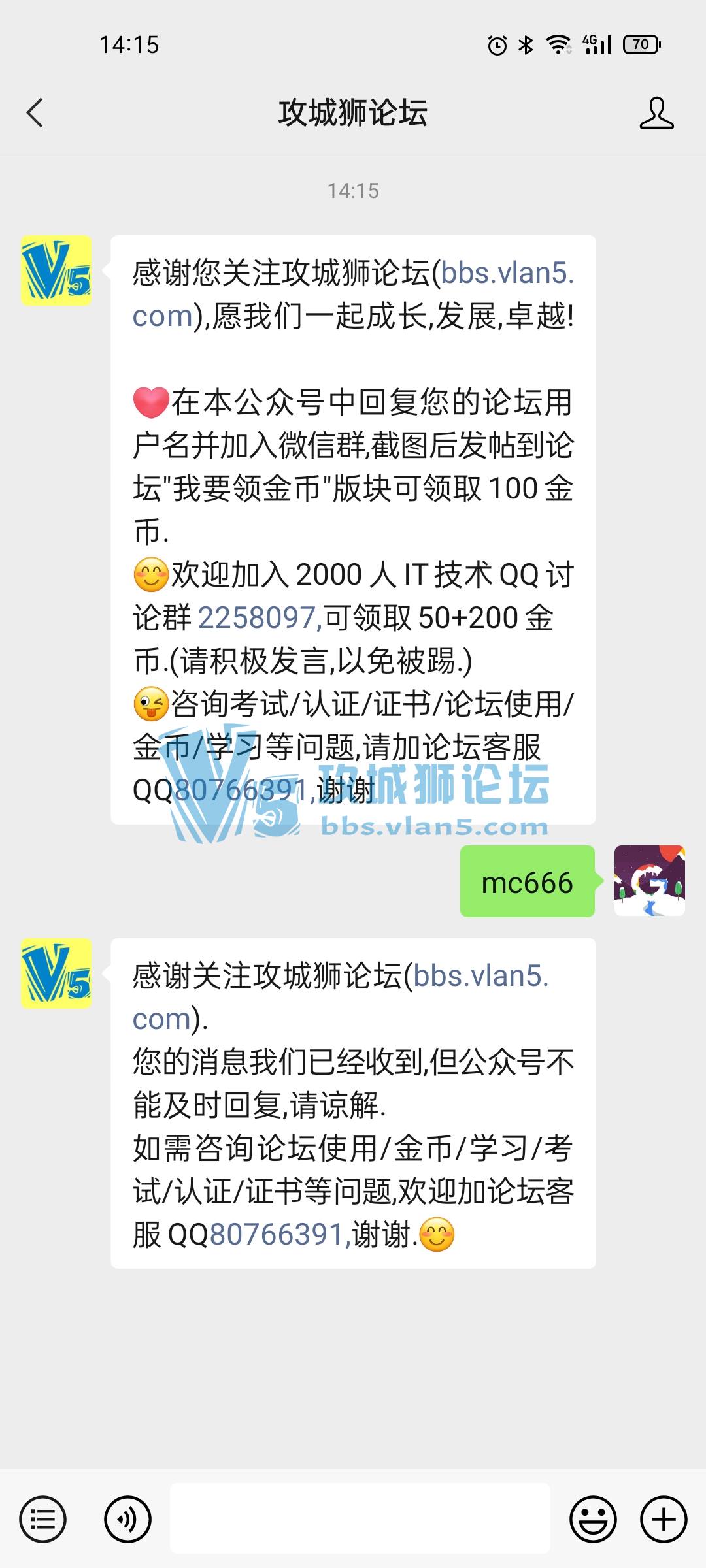Tap QQ number 80766391 in the last message
The height and width of the screenshot is (1568, 706).
[277, 1235]
